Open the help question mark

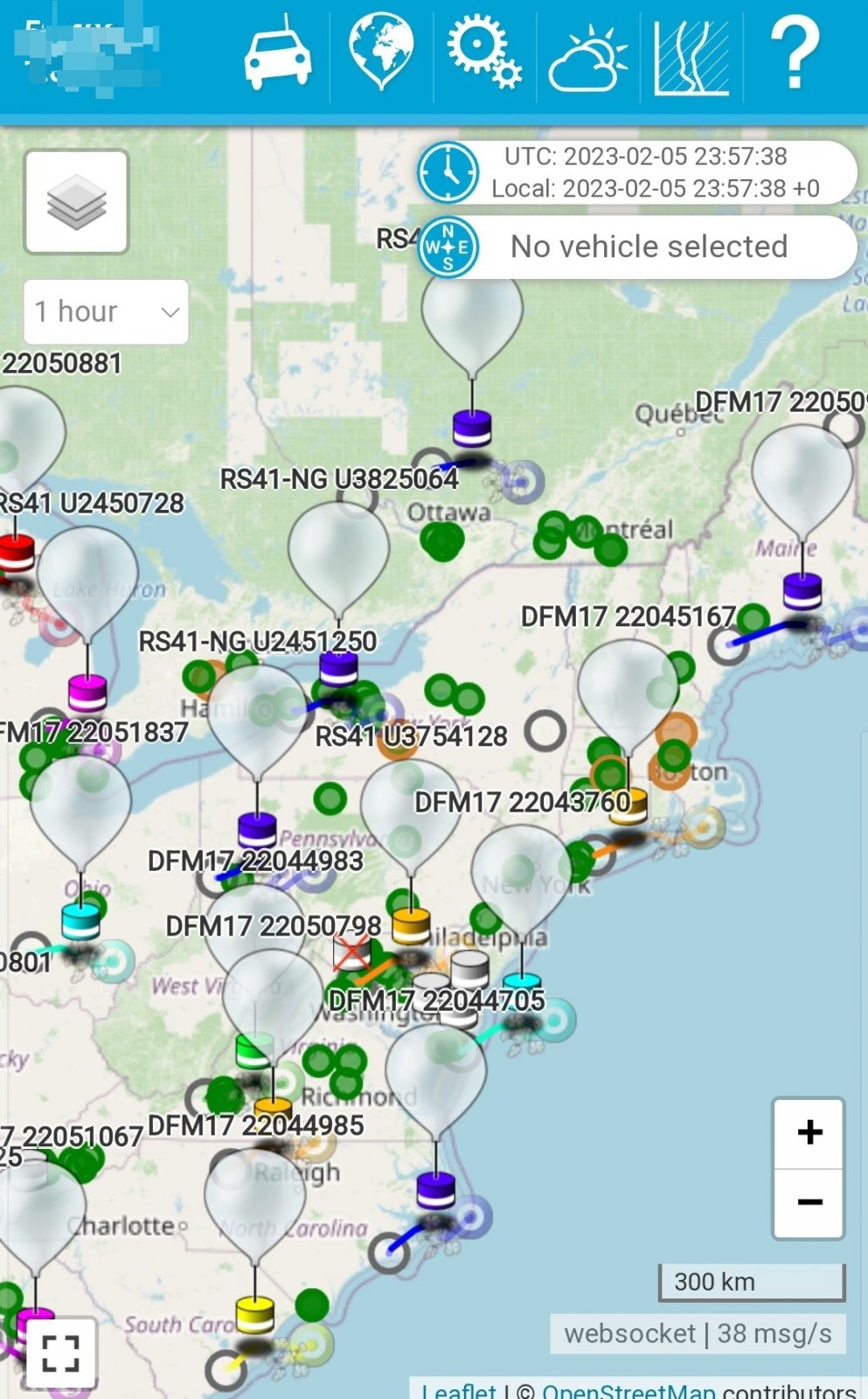click(x=794, y=54)
